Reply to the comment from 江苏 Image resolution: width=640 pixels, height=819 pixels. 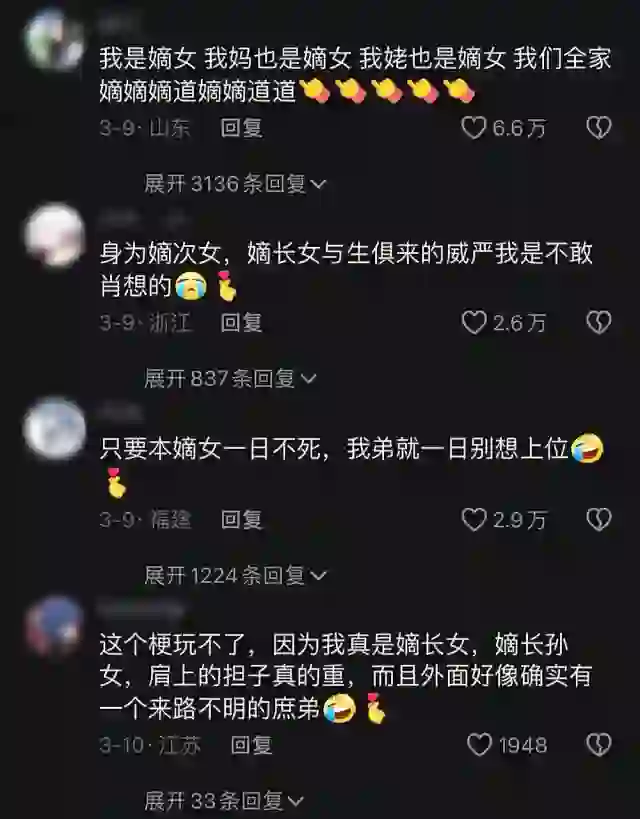(x=251, y=745)
